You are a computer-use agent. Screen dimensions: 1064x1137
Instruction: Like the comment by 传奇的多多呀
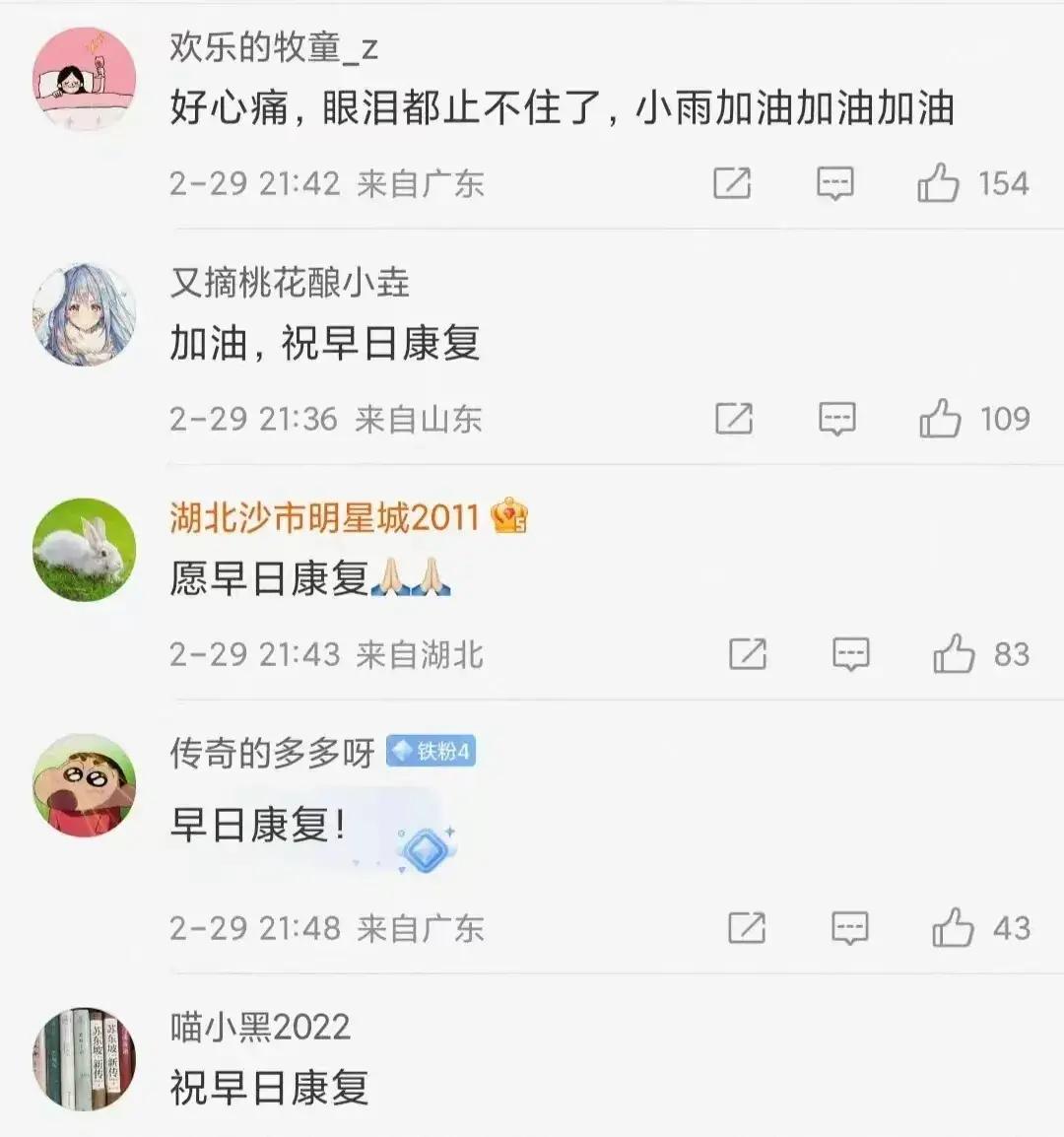pyautogui.click(x=953, y=928)
